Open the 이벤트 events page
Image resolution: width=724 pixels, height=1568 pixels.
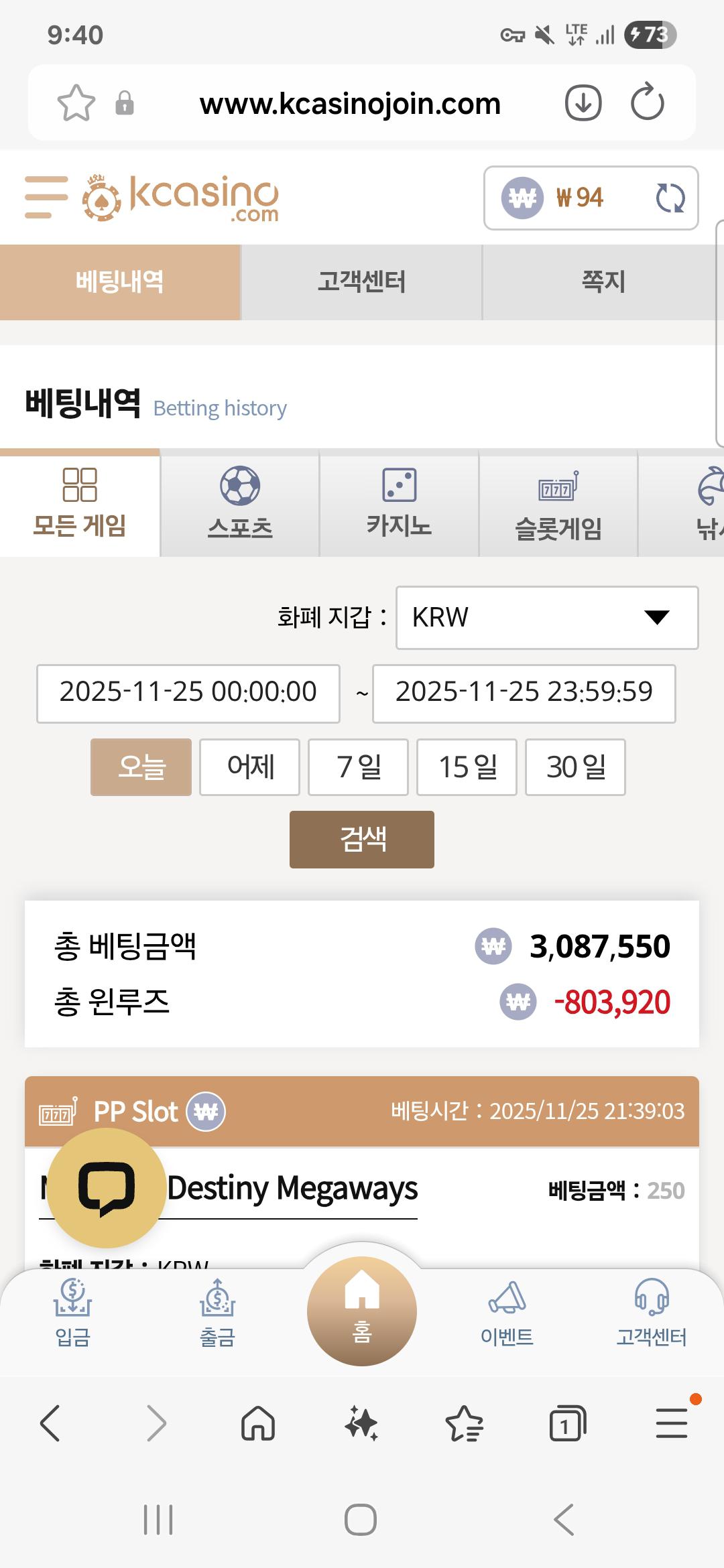507,1312
